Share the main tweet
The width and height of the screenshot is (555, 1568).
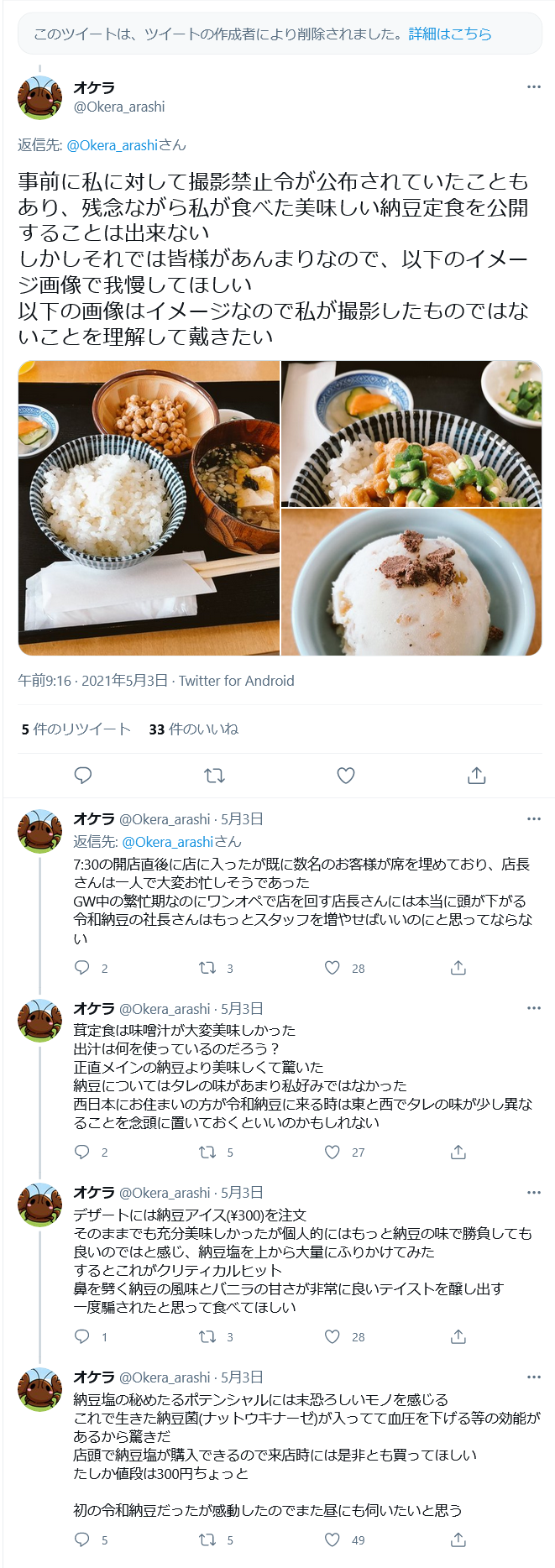coord(476,776)
